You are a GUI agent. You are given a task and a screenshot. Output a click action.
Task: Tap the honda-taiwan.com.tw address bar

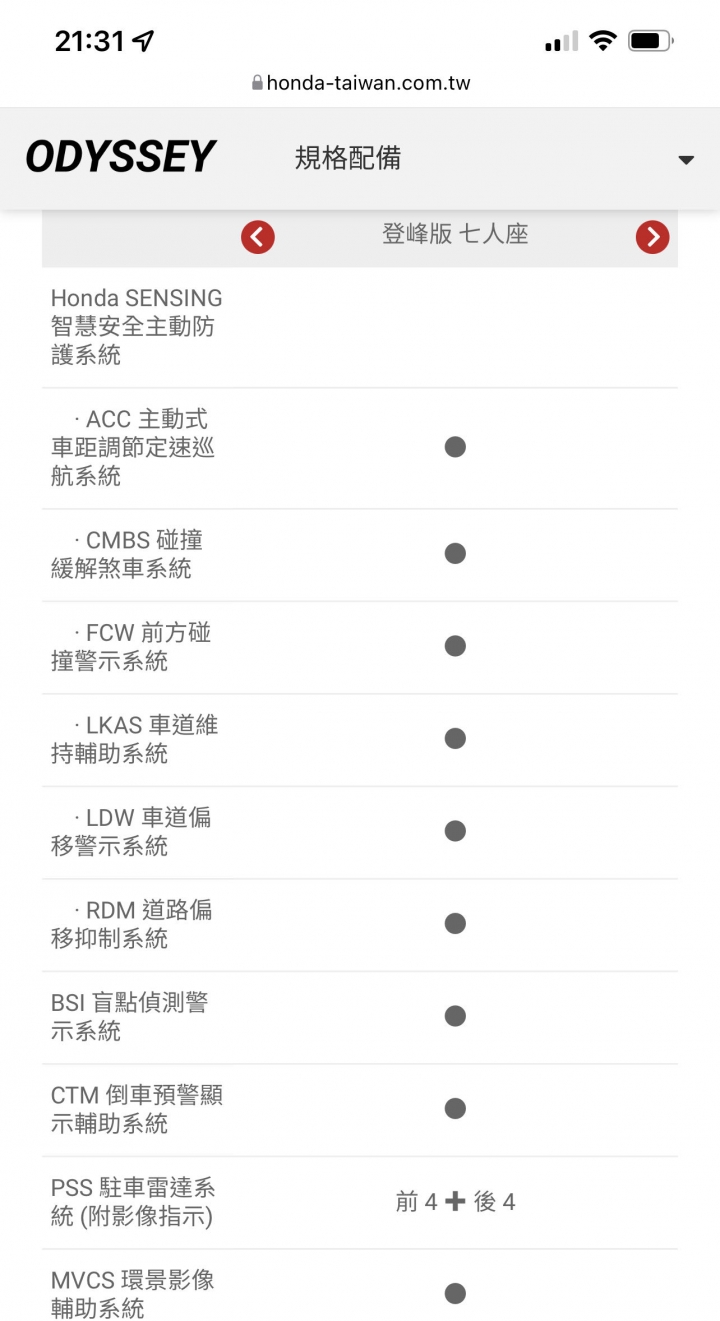tap(360, 83)
